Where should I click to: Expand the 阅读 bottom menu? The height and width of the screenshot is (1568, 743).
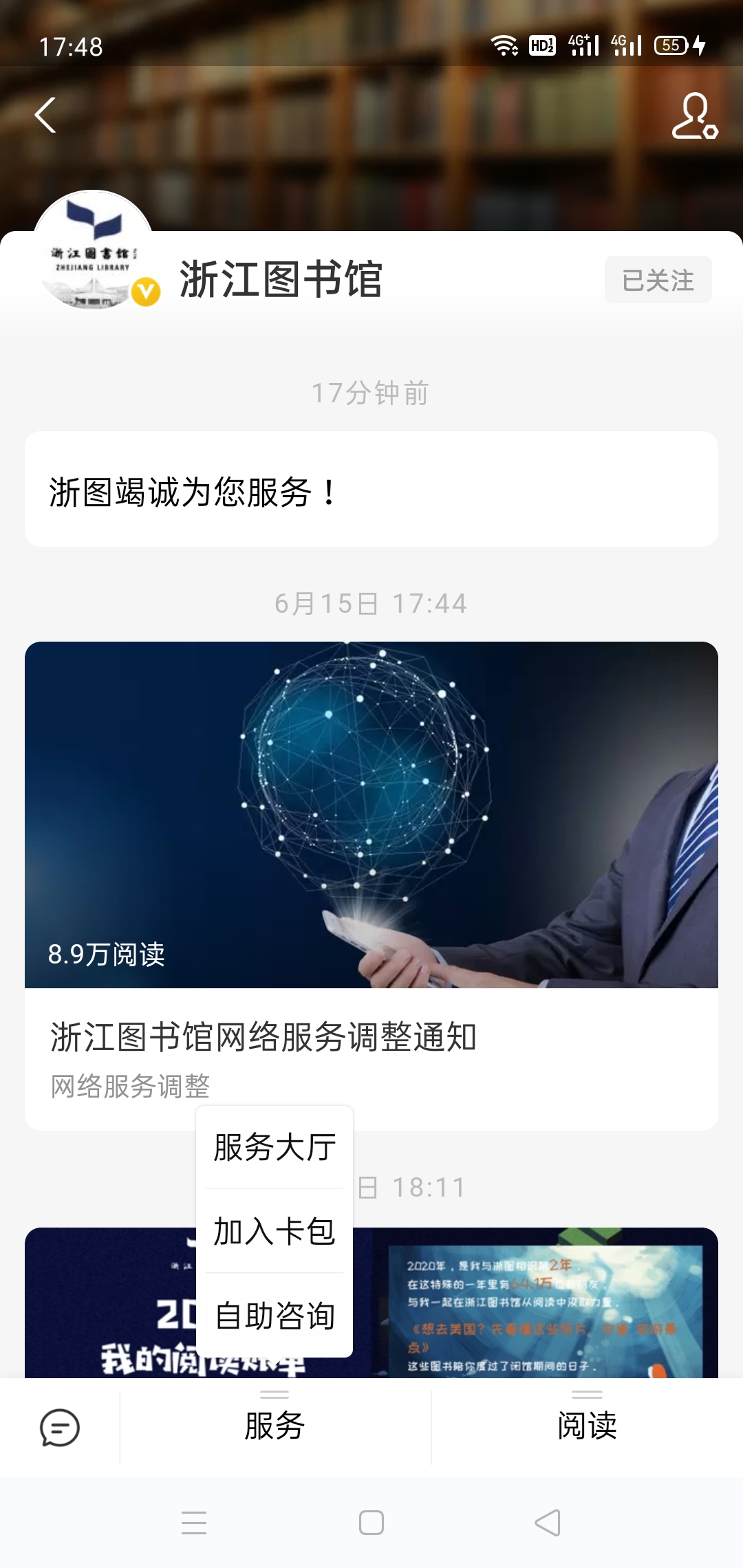587,1425
